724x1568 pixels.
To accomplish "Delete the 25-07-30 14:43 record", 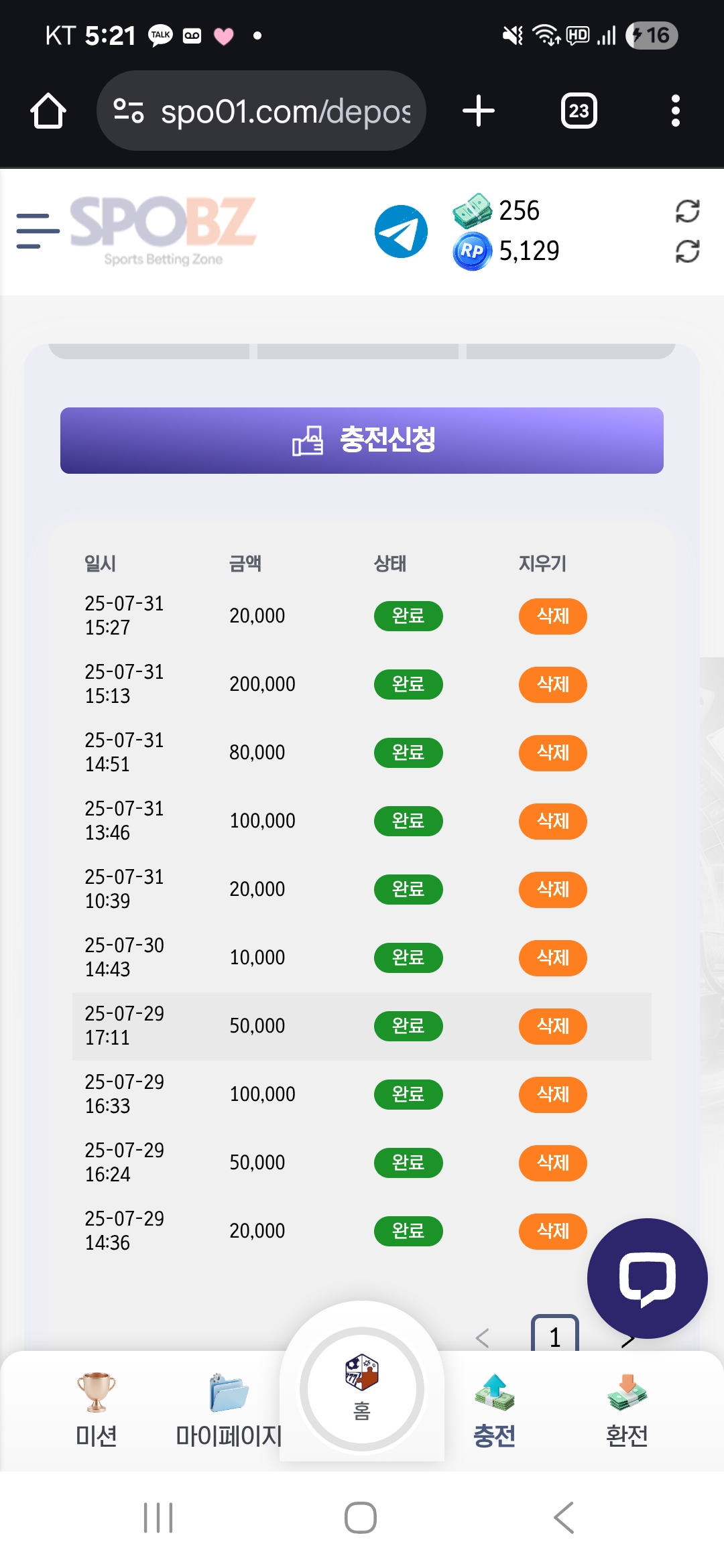I will tap(552, 958).
